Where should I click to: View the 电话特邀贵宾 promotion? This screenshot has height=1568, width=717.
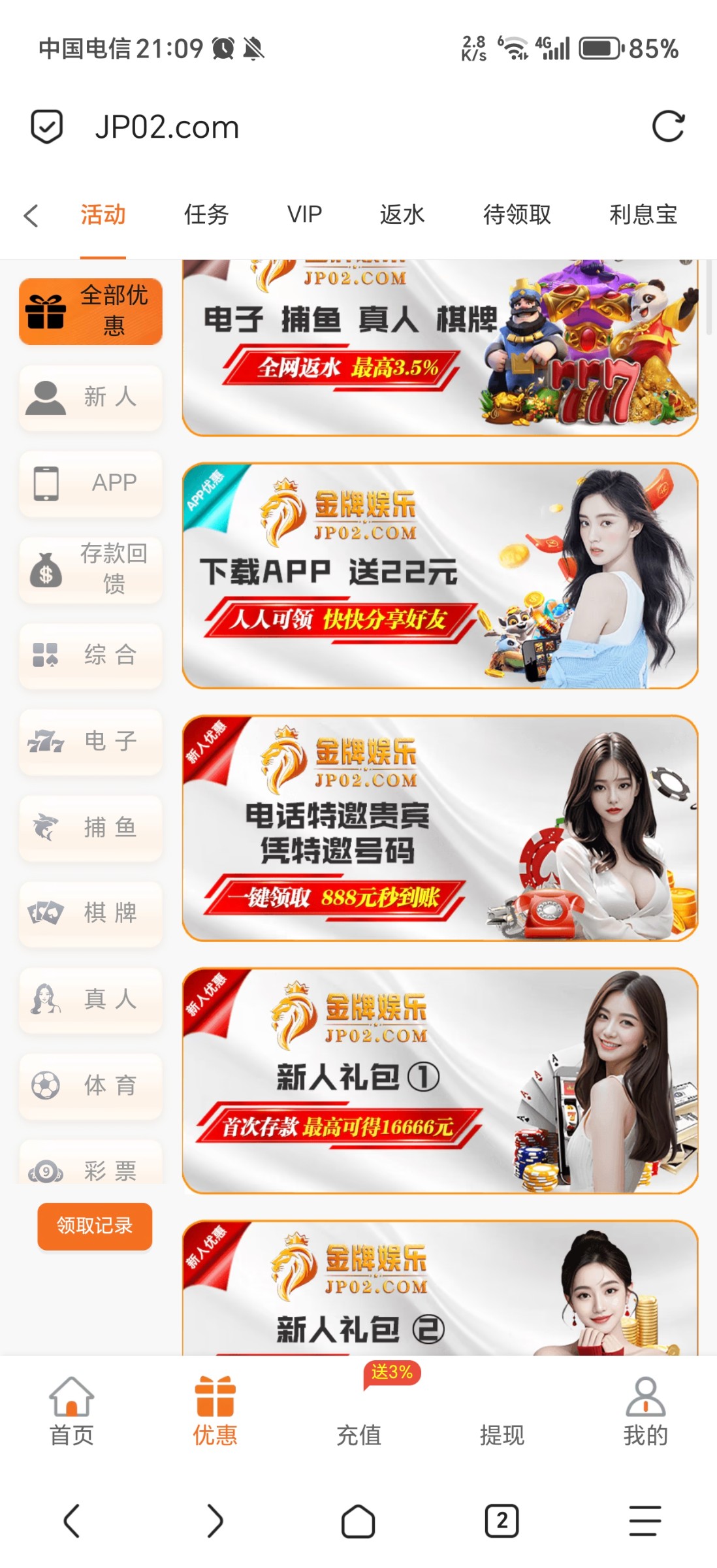tap(439, 828)
